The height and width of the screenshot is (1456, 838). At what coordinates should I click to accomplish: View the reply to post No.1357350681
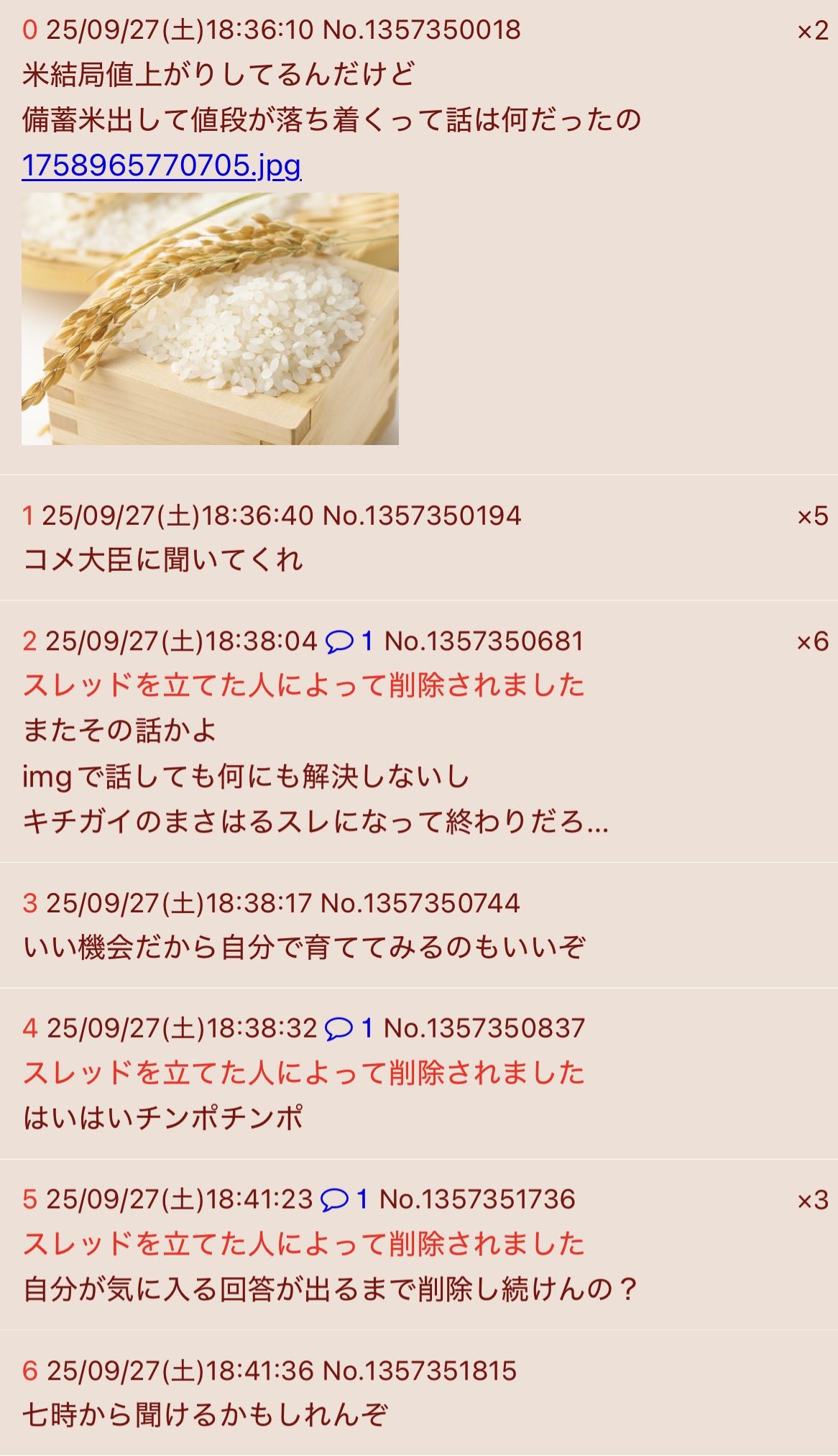(x=349, y=641)
